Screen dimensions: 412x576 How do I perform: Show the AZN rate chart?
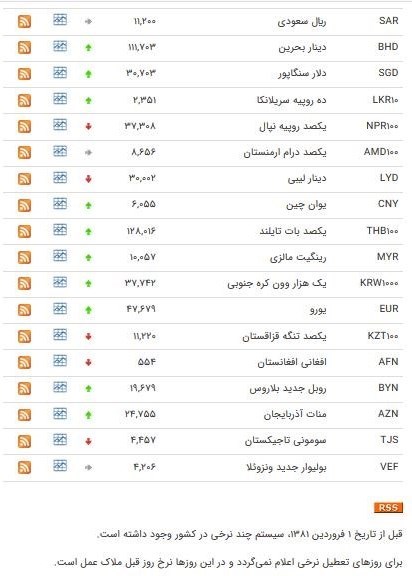60,414
